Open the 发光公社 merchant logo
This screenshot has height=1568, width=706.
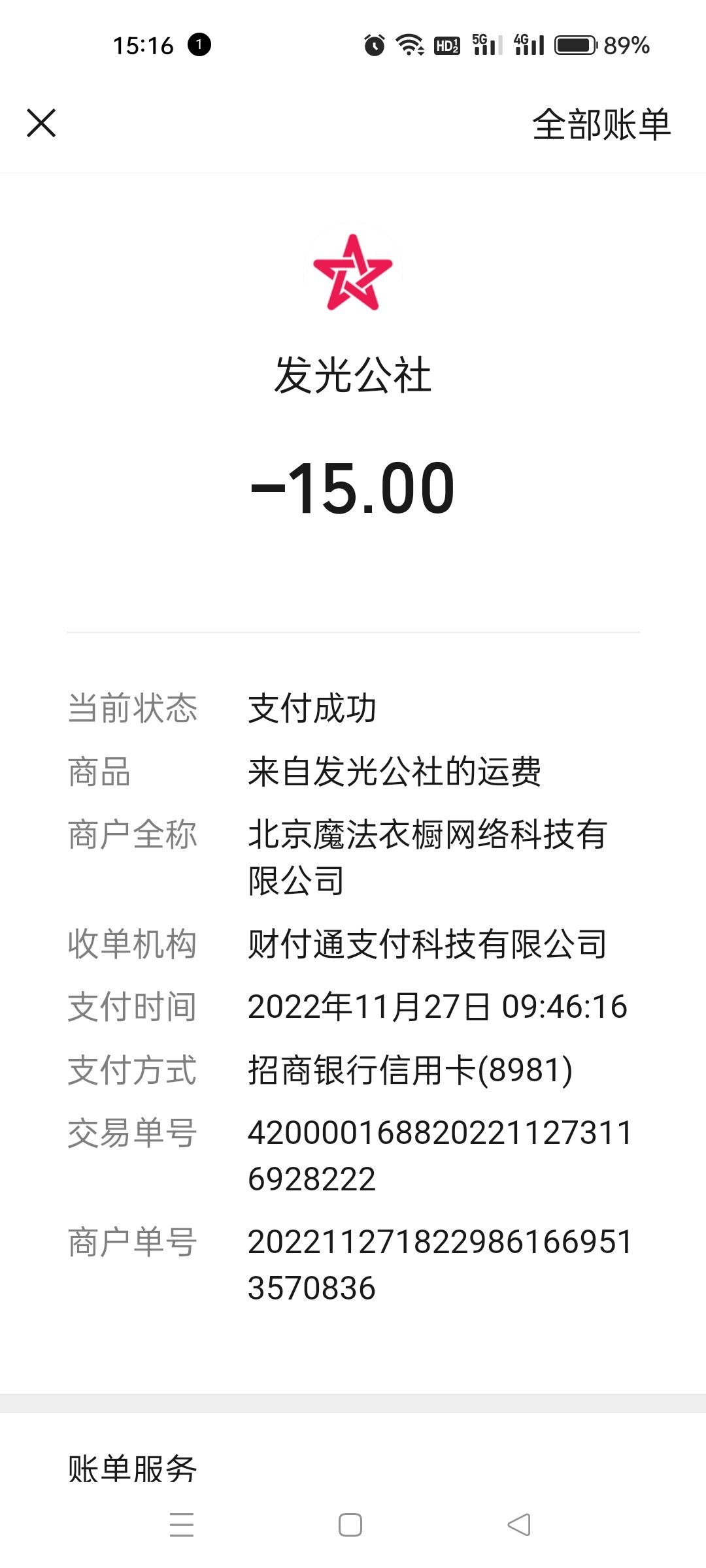[x=353, y=272]
